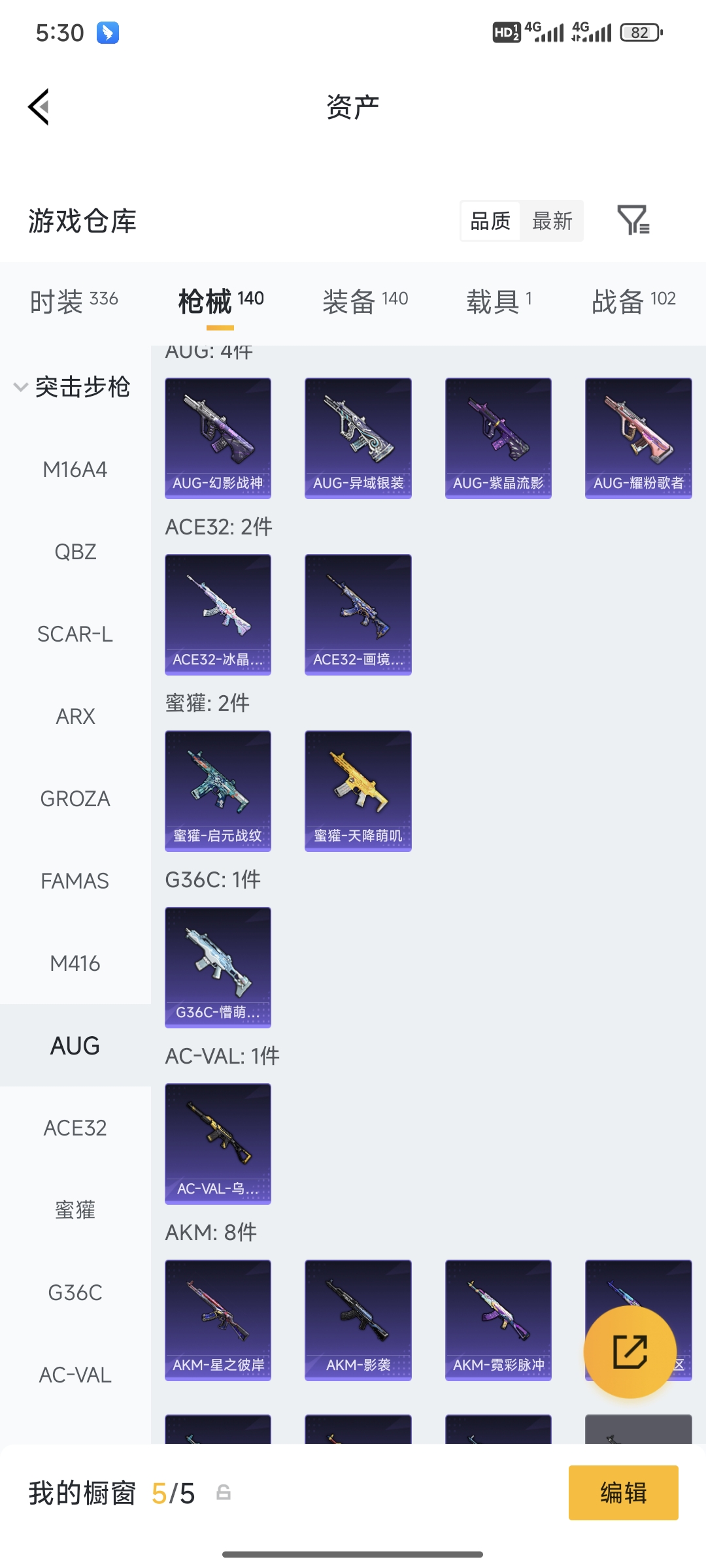Tap 编辑 to edit my showcase
Screen dimensions: 706x1568
(x=623, y=1493)
